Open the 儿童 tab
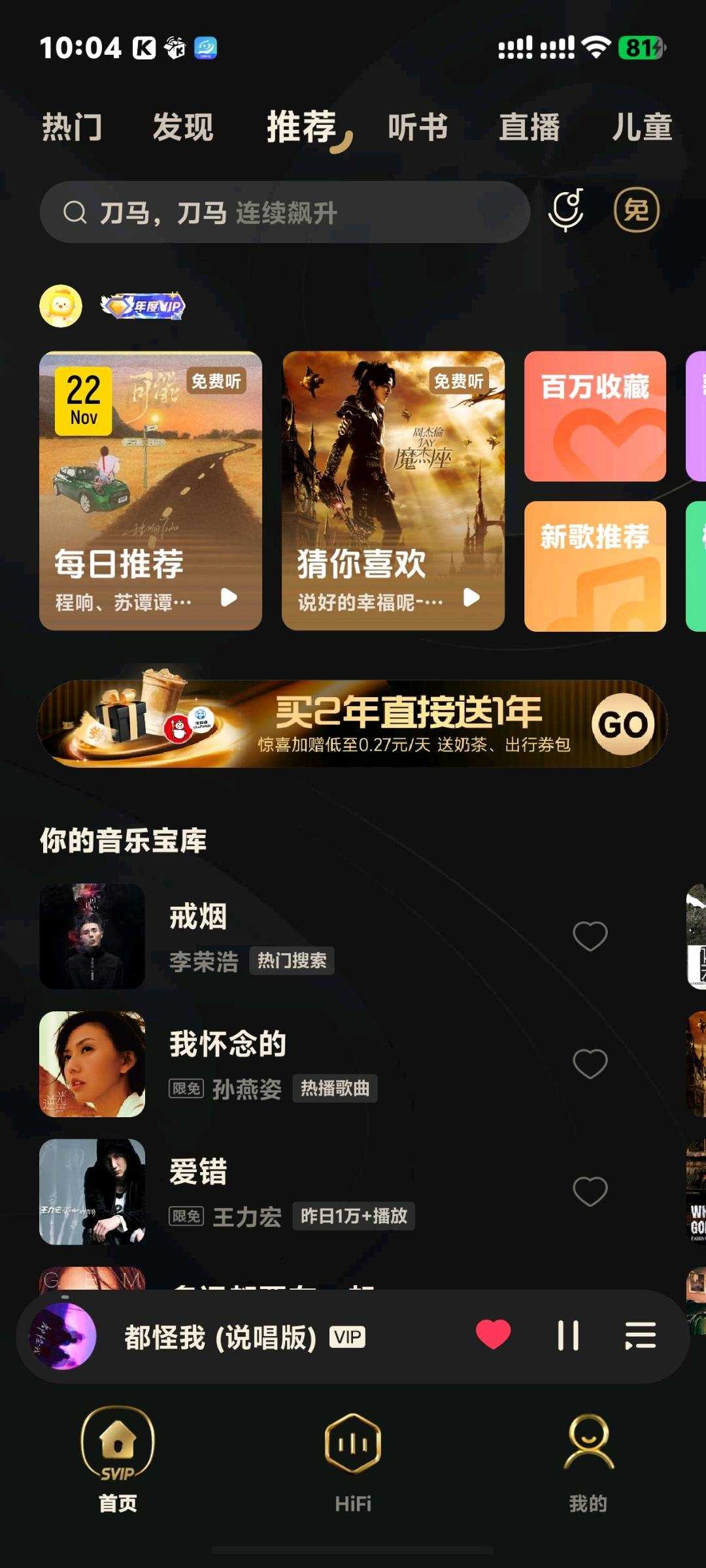The image size is (706, 1568). tap(642, 127)
